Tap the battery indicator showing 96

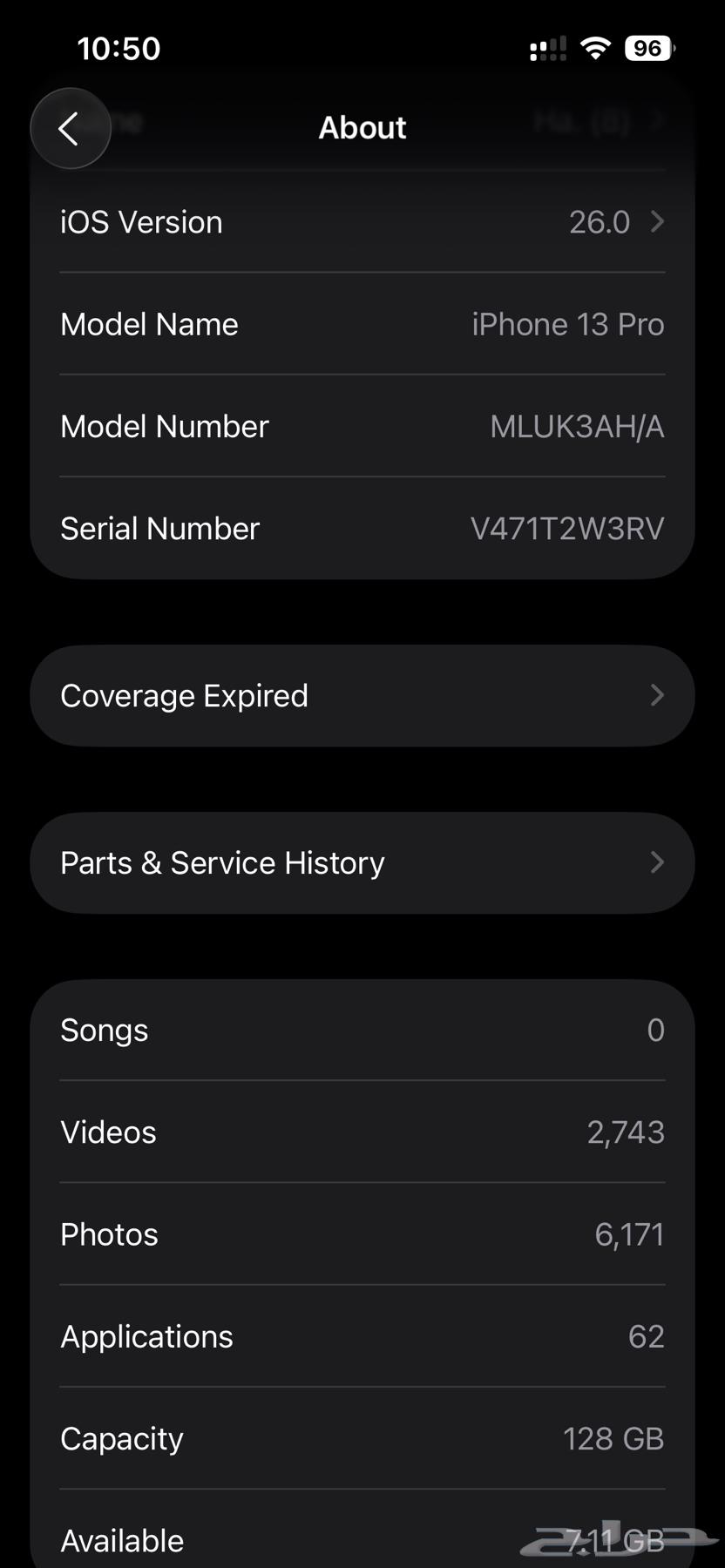[x=647, y=48]
